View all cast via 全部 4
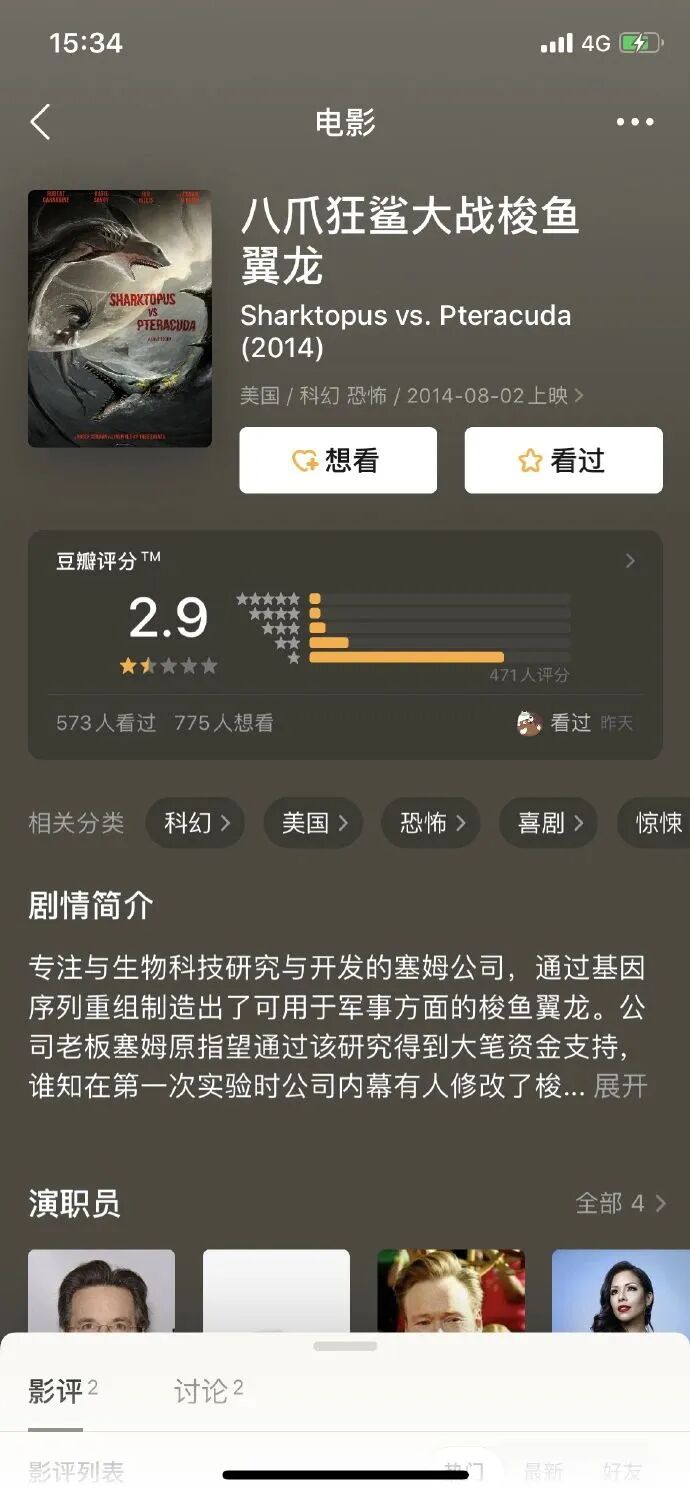 [620, 1203]
